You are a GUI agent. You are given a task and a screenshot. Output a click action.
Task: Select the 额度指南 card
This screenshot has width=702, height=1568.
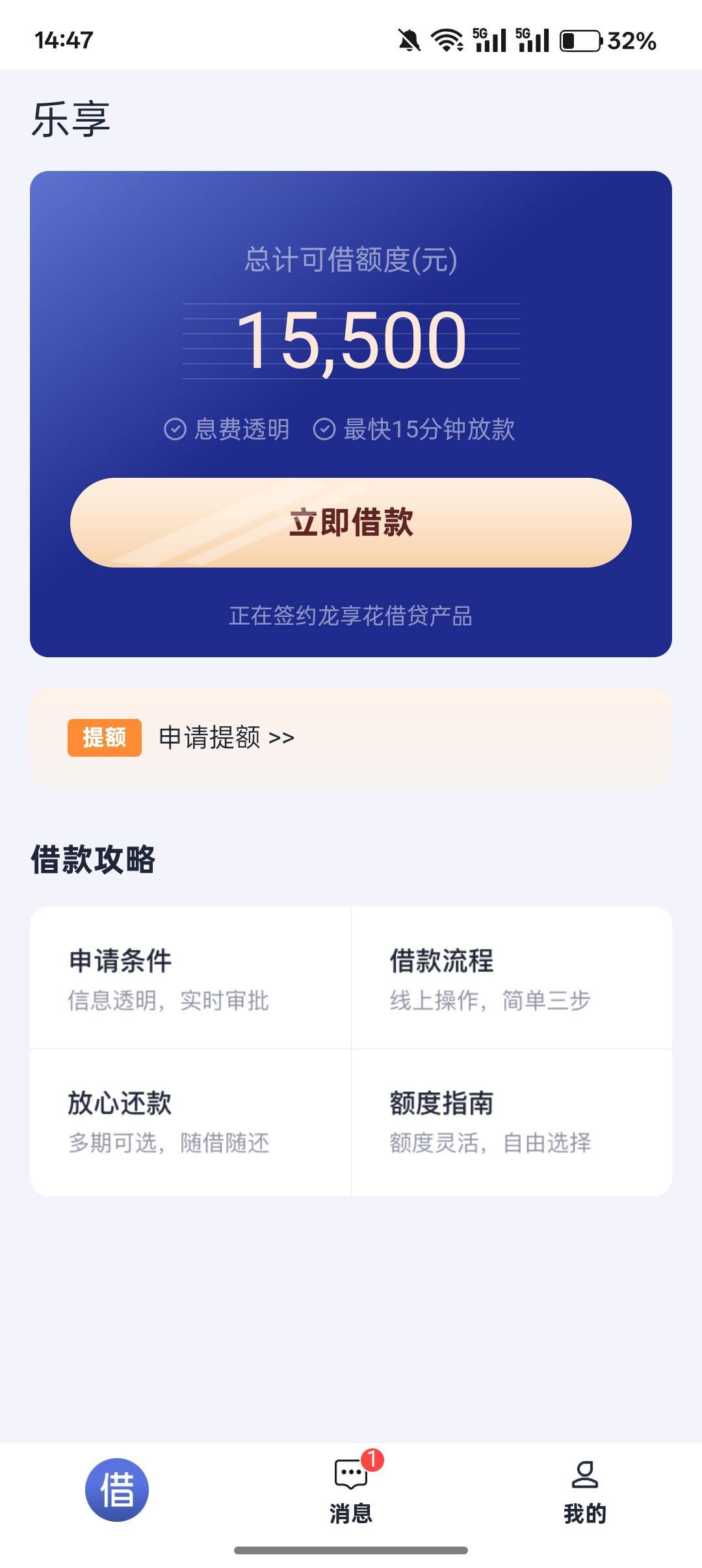[512, 1123]
